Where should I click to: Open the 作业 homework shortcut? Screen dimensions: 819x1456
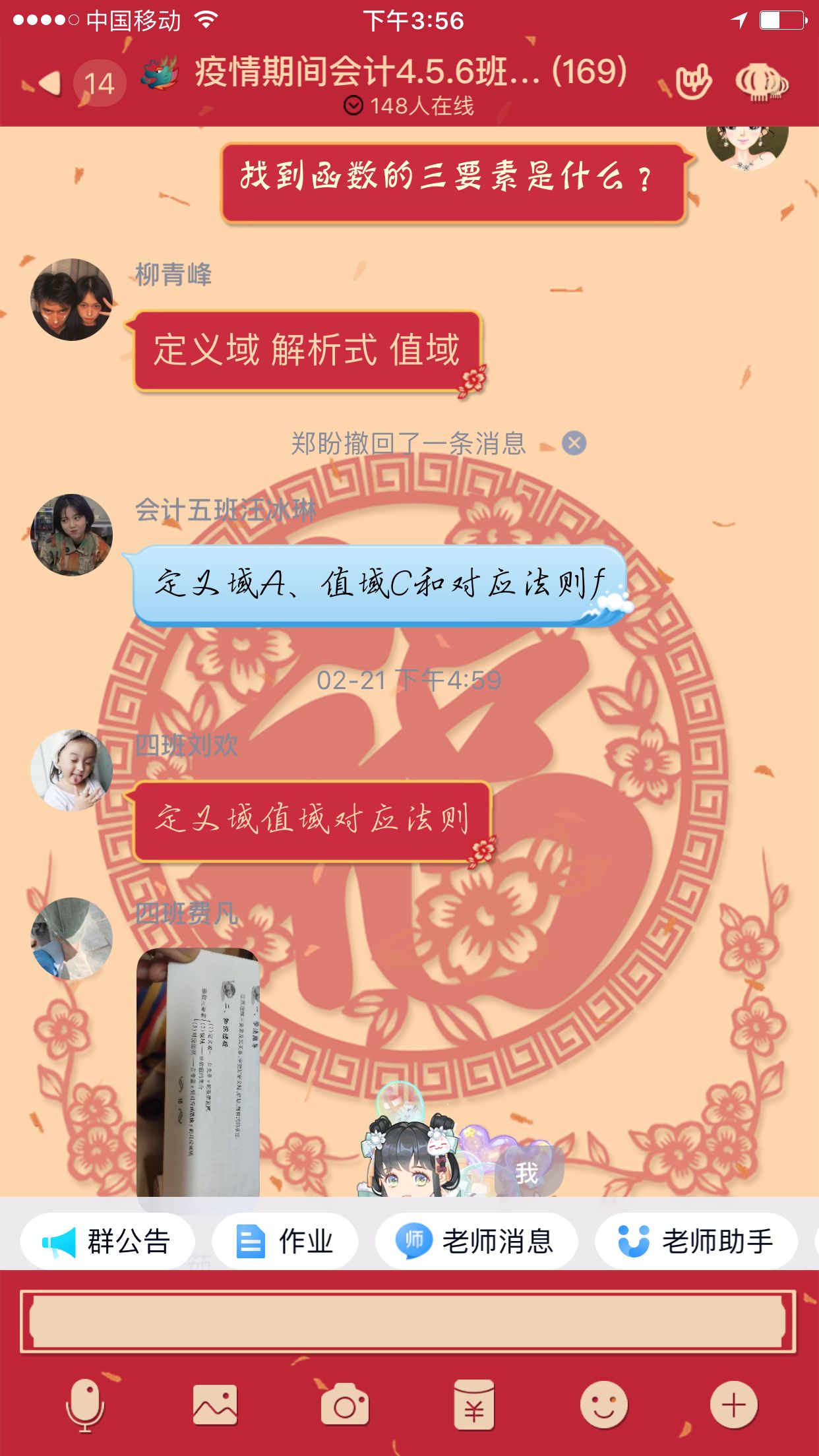click(285, 1242)
